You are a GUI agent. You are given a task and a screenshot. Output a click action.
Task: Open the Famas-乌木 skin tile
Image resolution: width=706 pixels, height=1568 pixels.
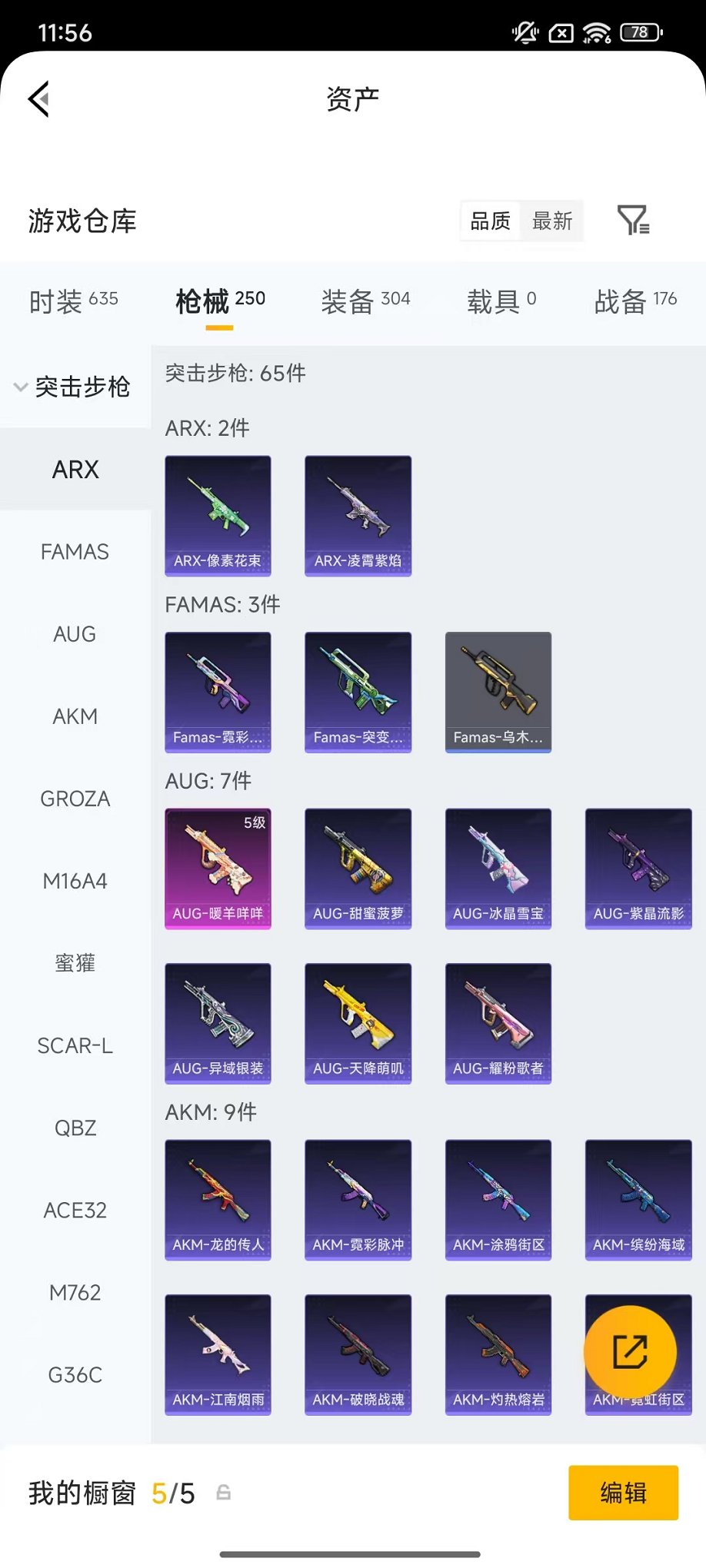click(x=498, y=692)
